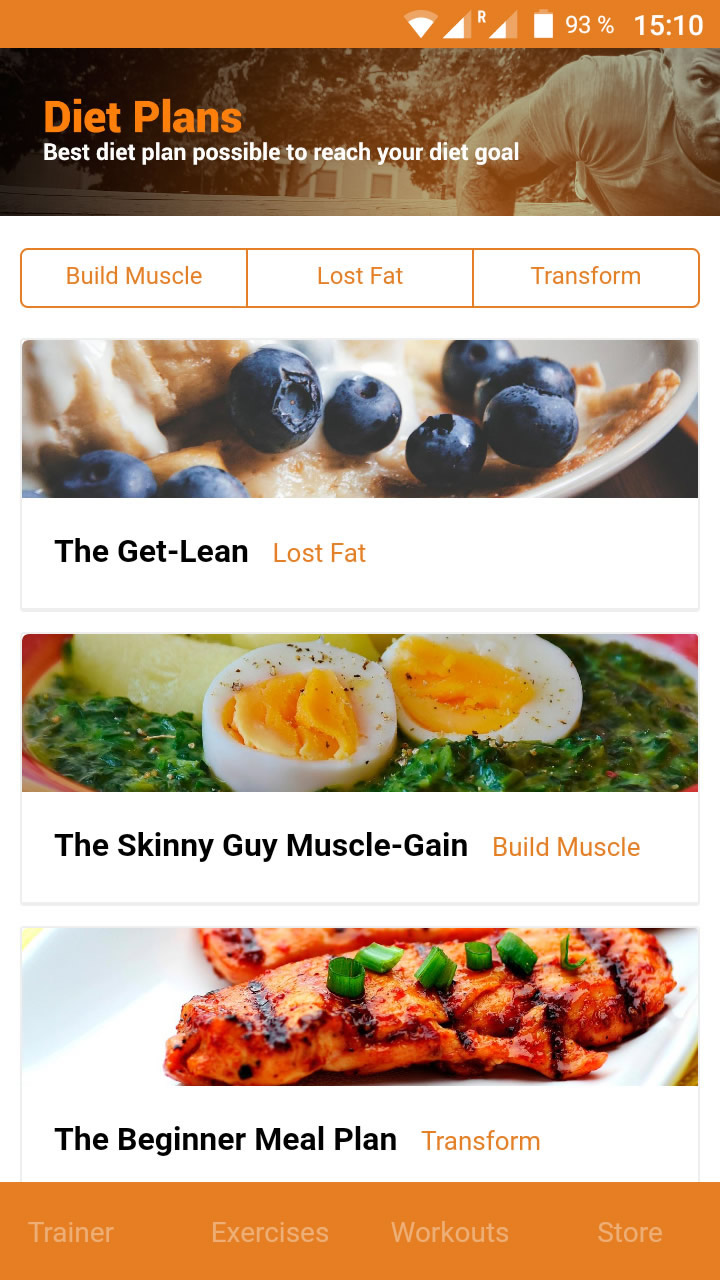720x1280 pixels.
Task: Choose the Transform segment
Action: [586, 277]
